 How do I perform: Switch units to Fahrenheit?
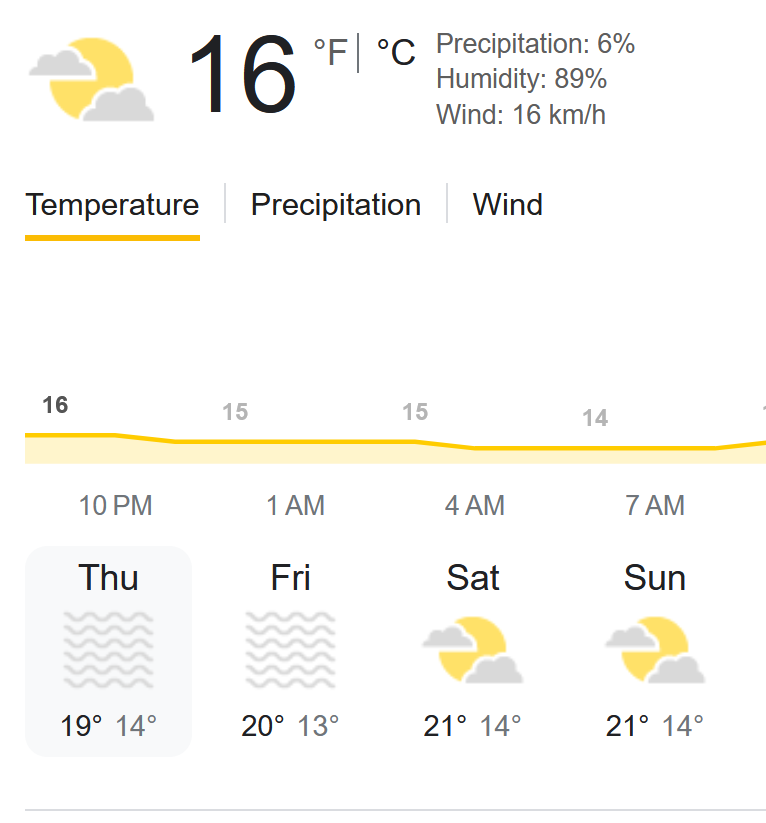click(x=329, y=52)
